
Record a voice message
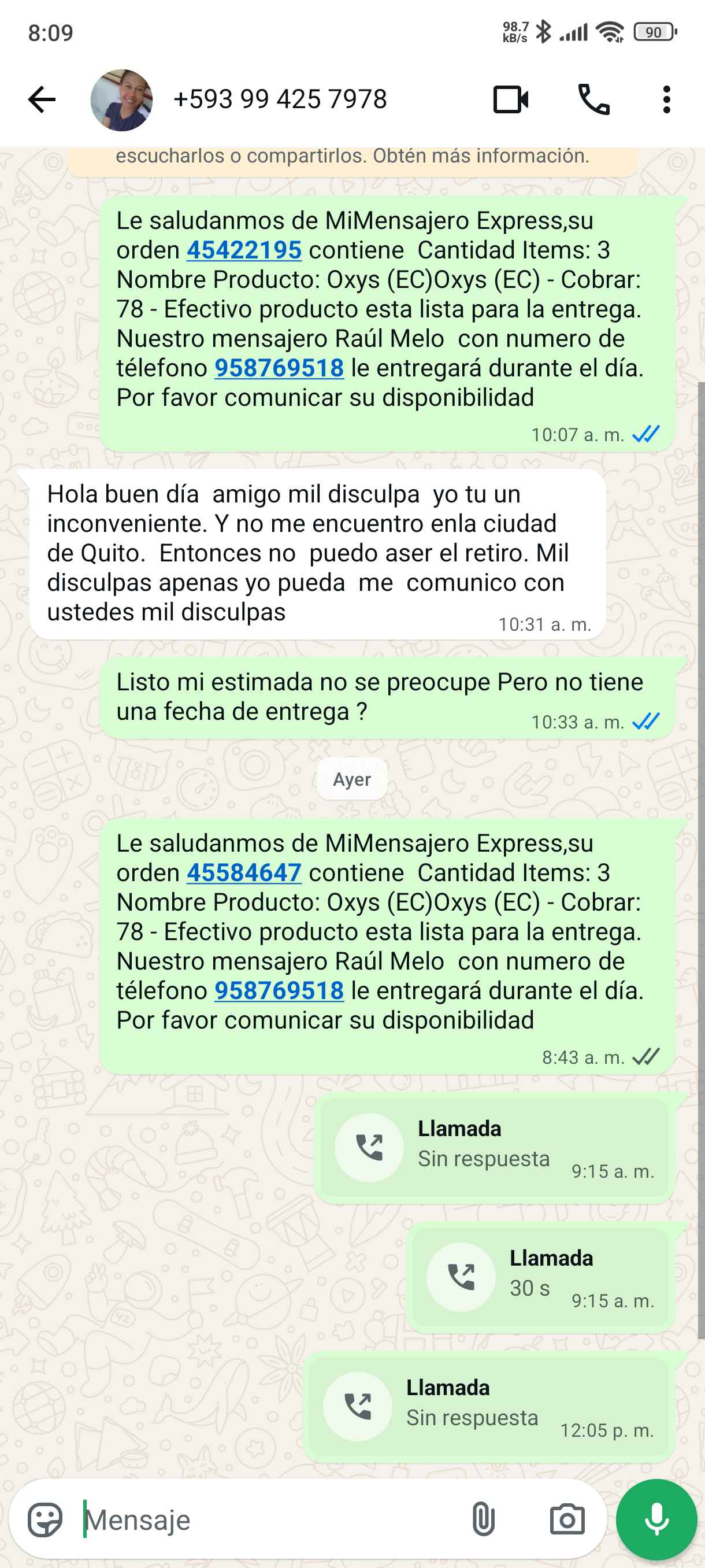(656, 1520)
